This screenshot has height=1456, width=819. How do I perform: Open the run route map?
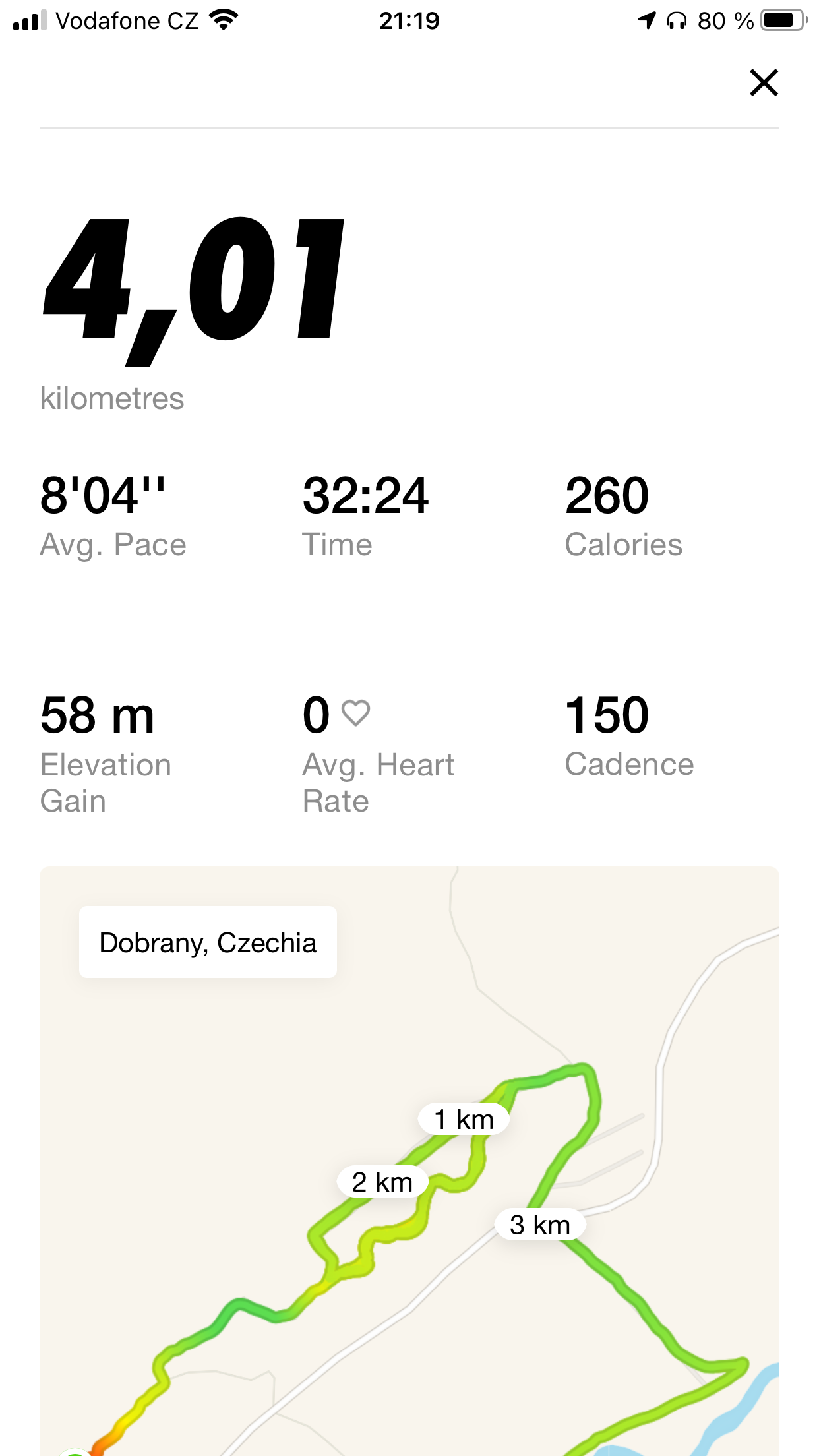click(x=409, y=1161)
